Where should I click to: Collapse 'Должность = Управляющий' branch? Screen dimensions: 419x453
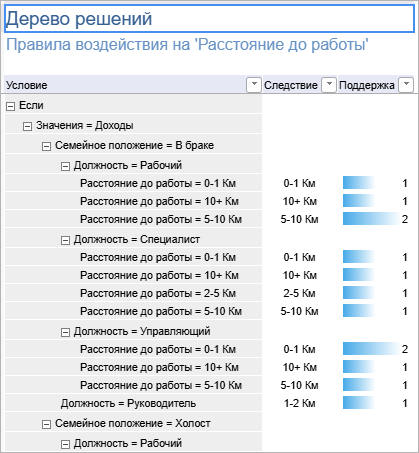tap(65, 332)
